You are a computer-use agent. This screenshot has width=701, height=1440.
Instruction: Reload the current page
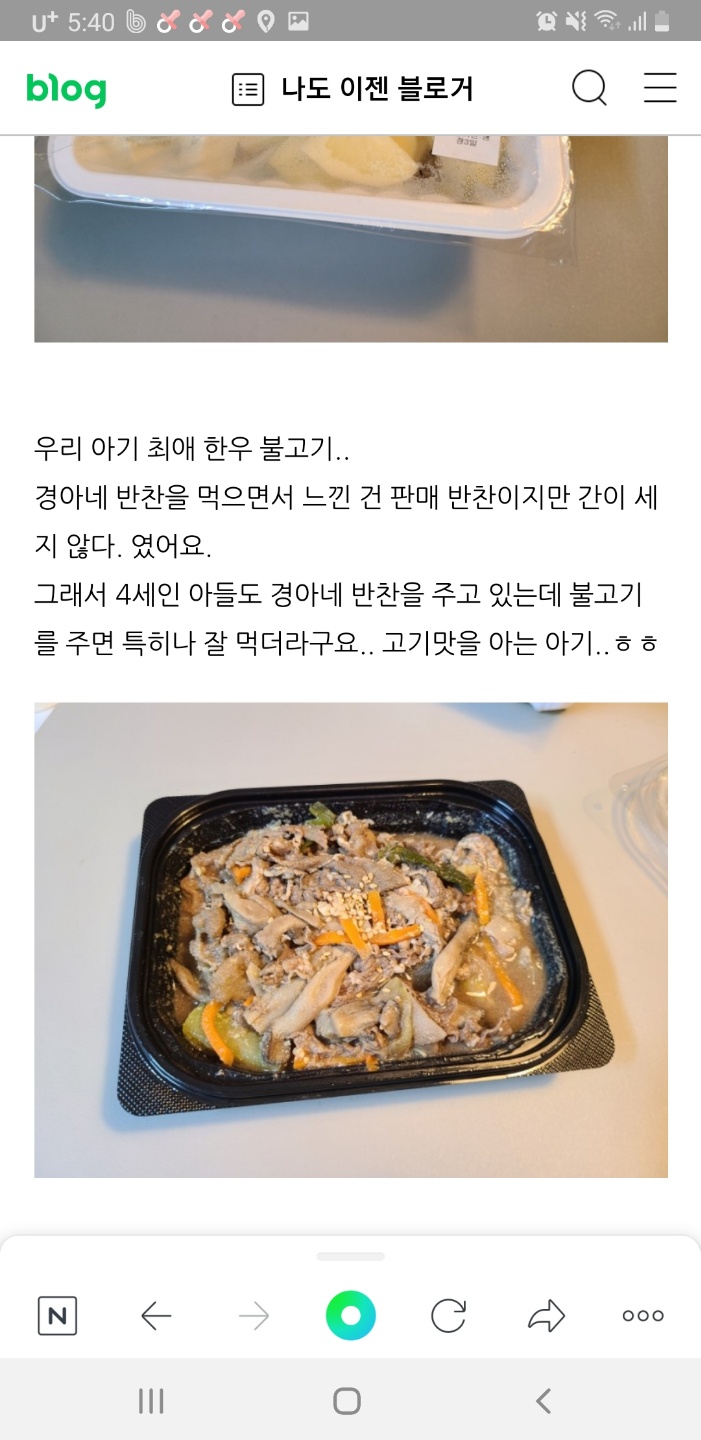(448, 1316)
